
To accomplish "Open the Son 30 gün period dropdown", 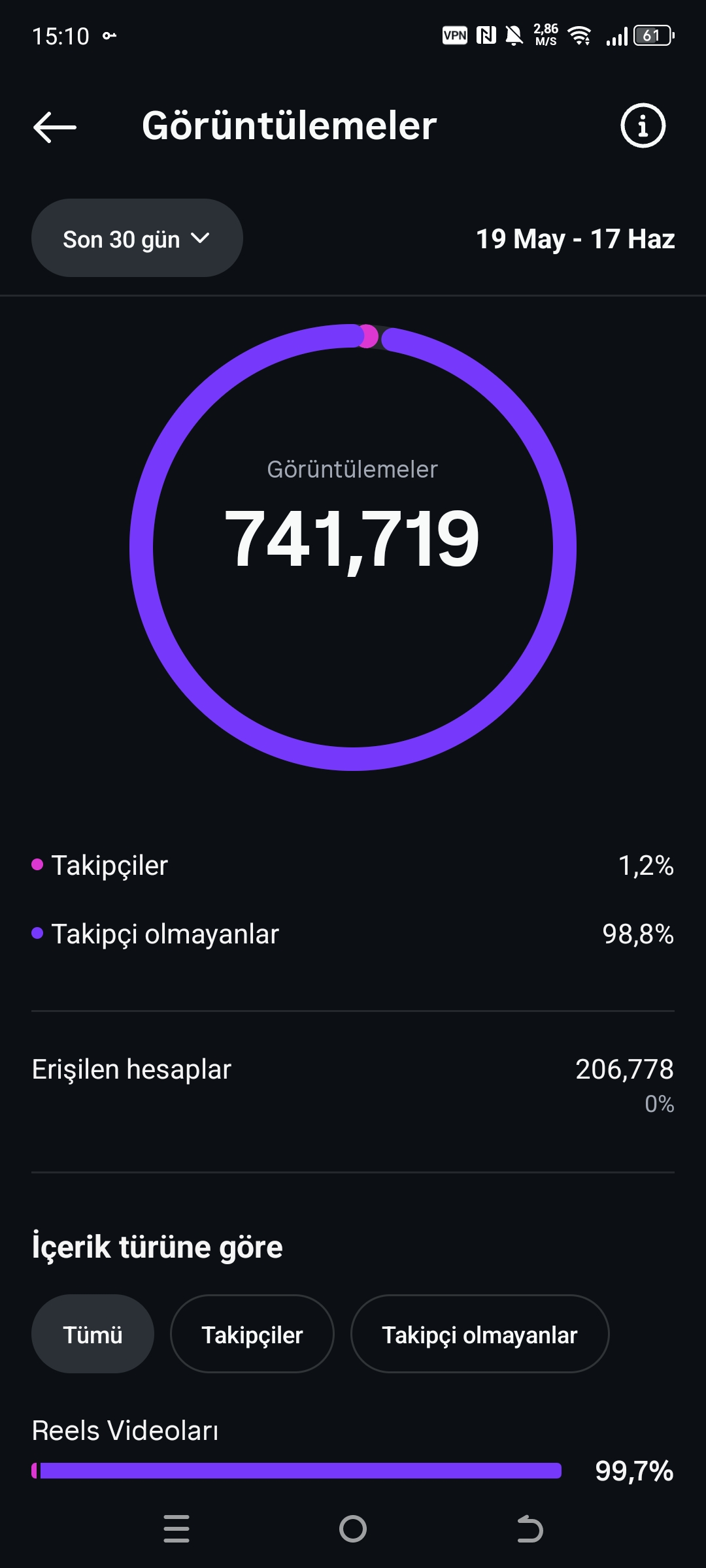I will [137, 238].
